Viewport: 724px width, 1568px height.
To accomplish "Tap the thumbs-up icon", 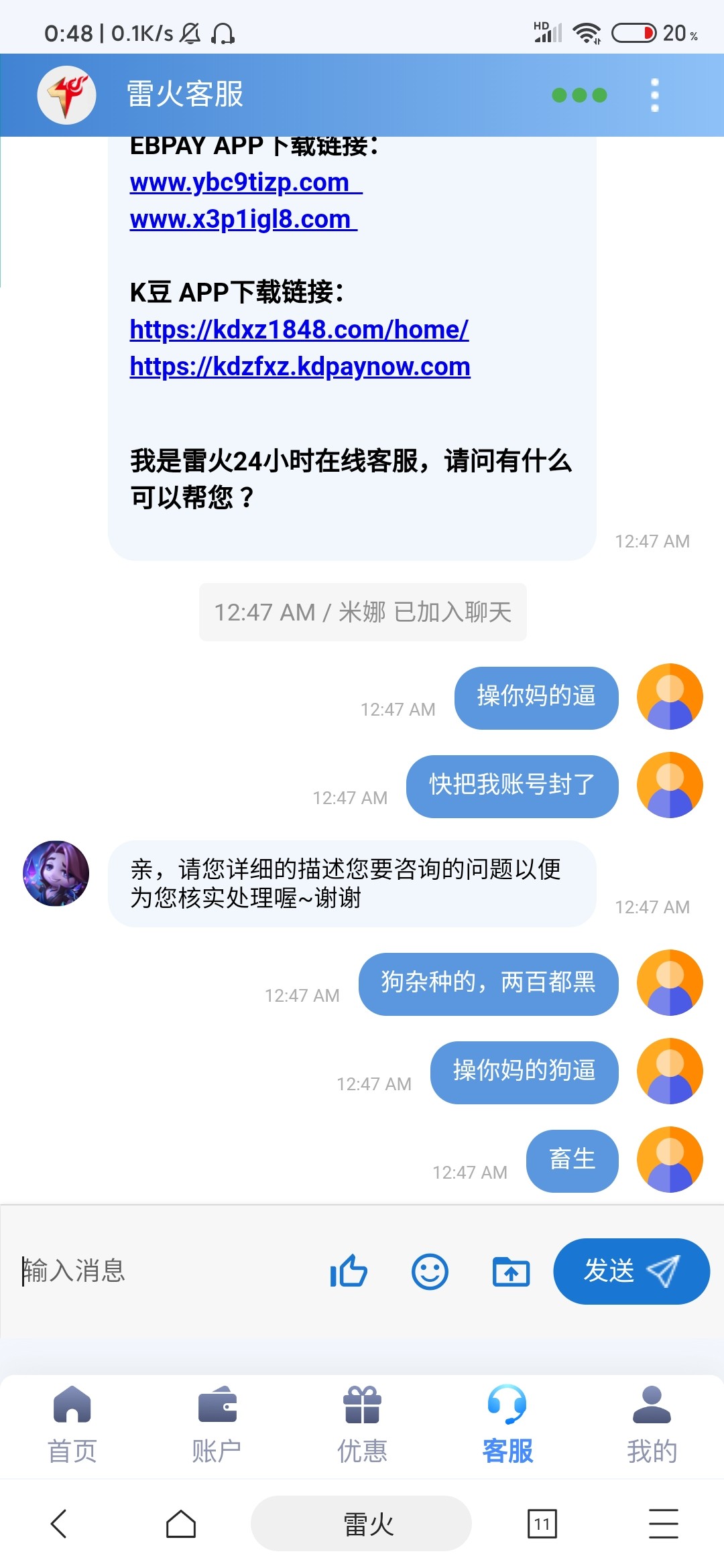I will [x=349, y=1271].
